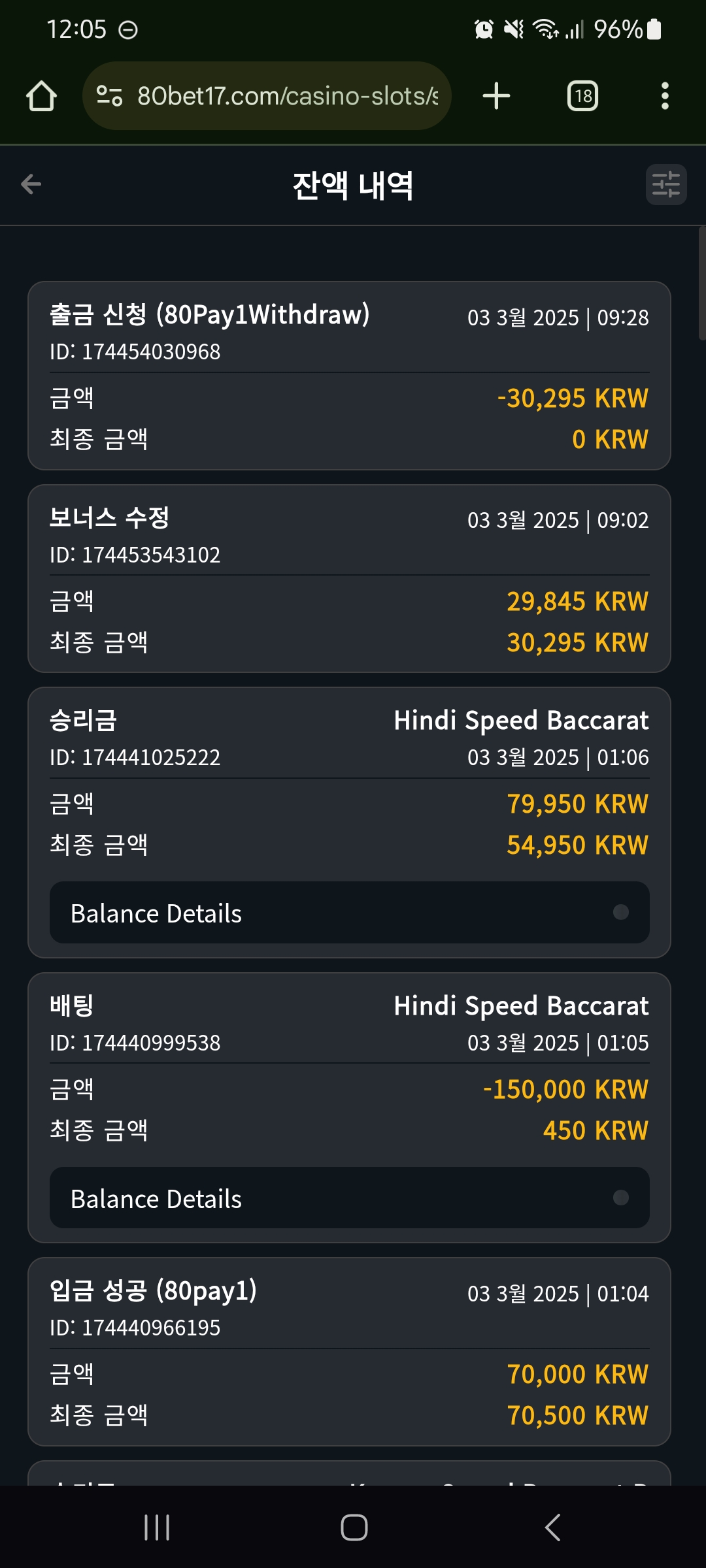Open the balance history filter icon
The height and width of the screenshot is (1568, 706).
click(x=666, y=184)
